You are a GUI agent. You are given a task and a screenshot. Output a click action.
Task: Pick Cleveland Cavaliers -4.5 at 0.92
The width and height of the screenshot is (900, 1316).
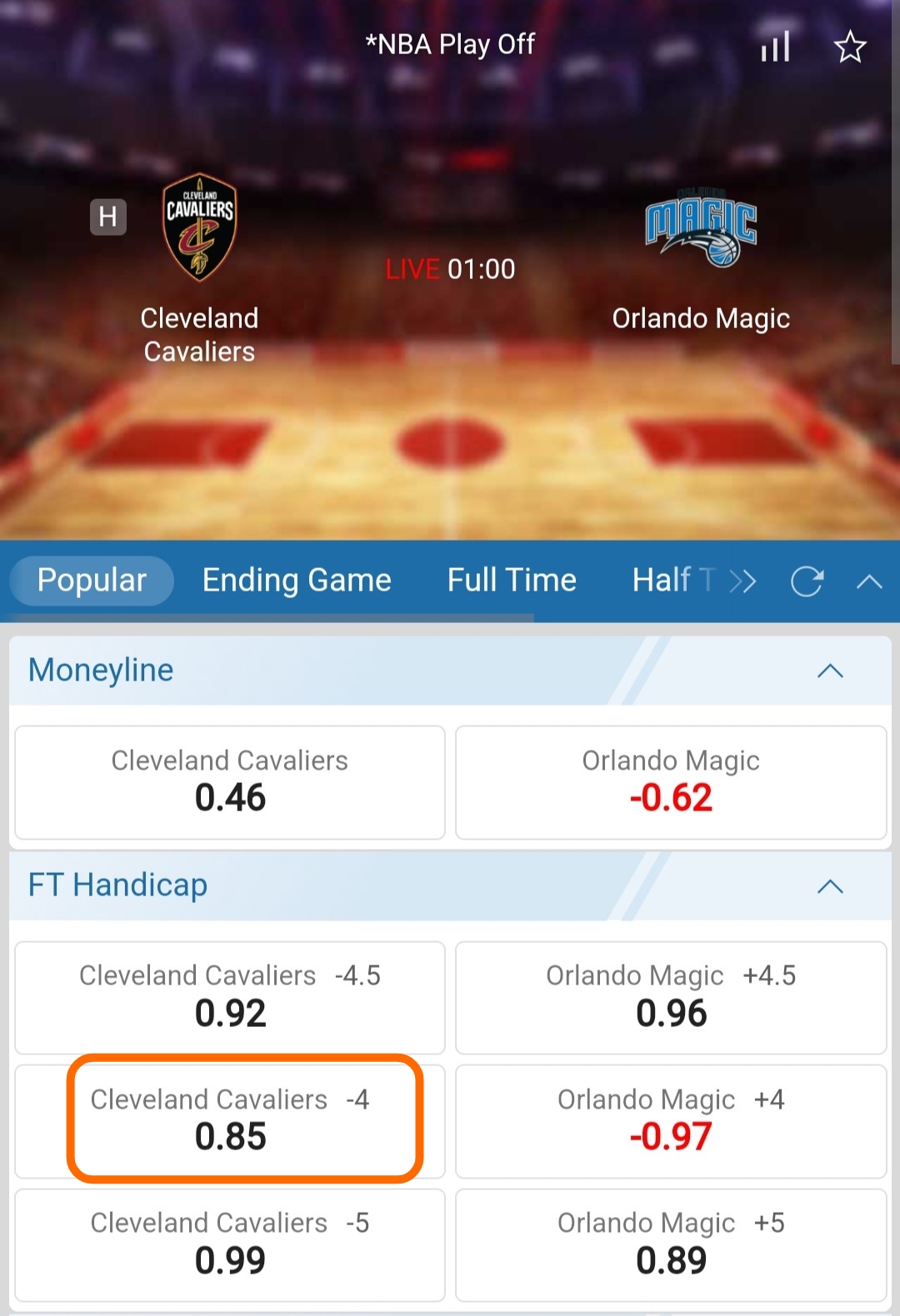[230, 997]
